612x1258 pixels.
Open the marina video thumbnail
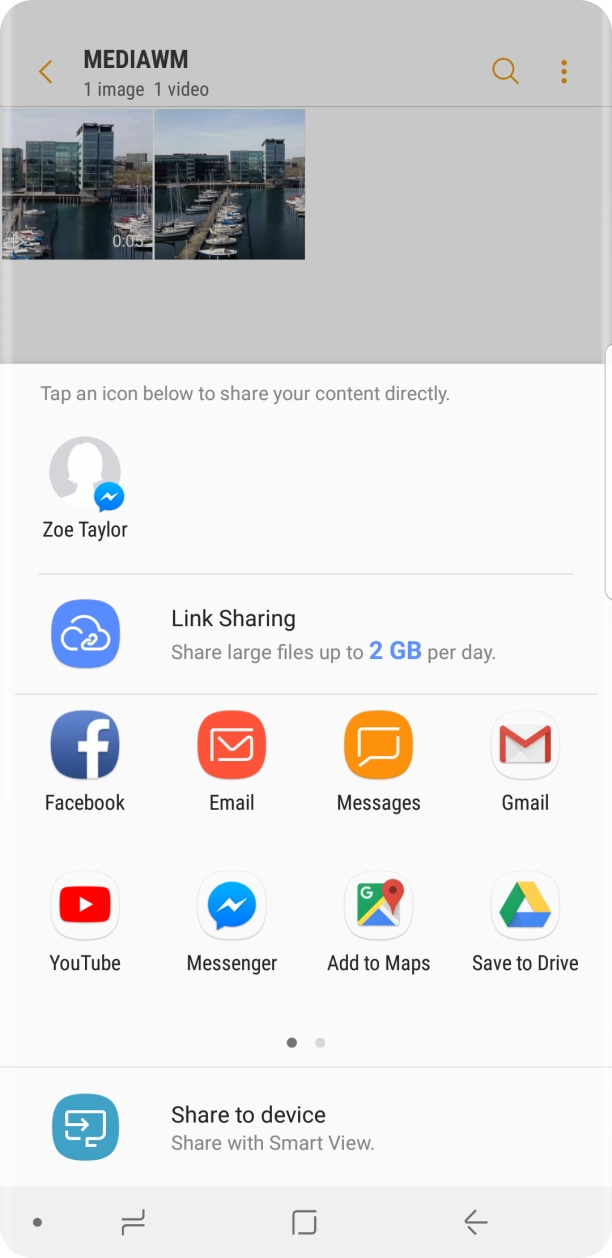click(77, 184)
